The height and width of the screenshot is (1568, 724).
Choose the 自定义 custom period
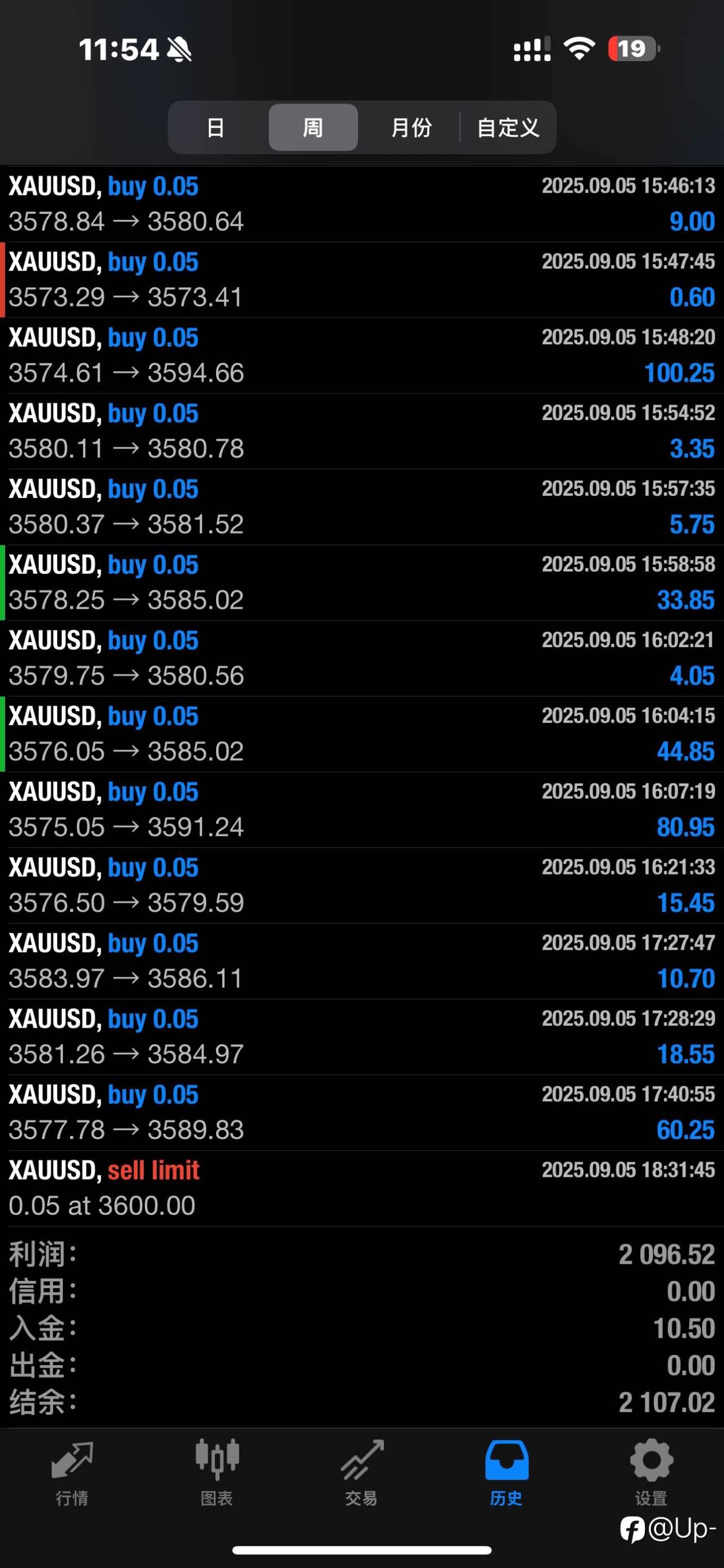pos(507,127)
